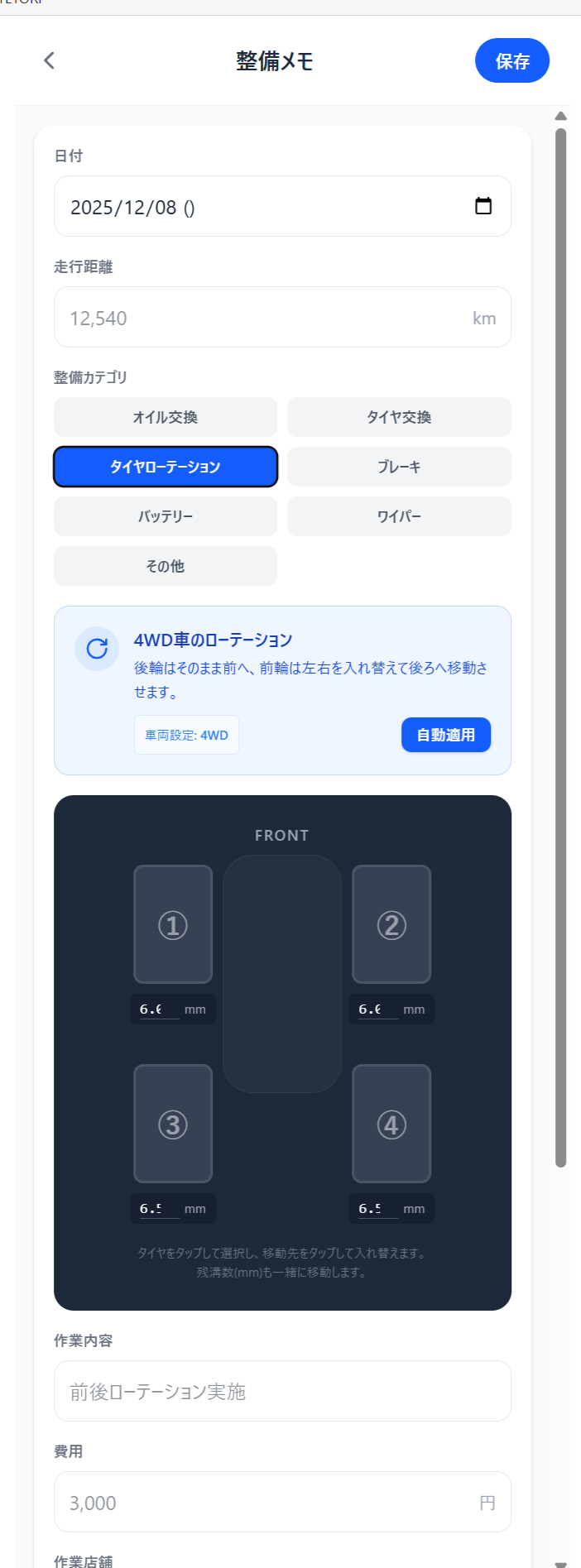
Task: Choose the ワイパー category
Action: point(399,516)
